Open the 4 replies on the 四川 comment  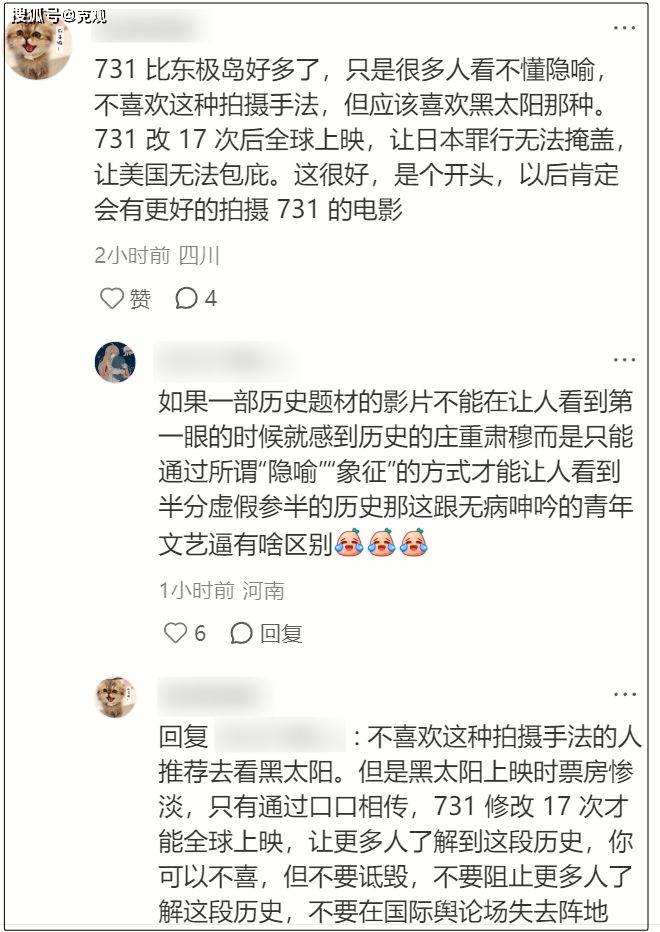(x=196, y=298)
